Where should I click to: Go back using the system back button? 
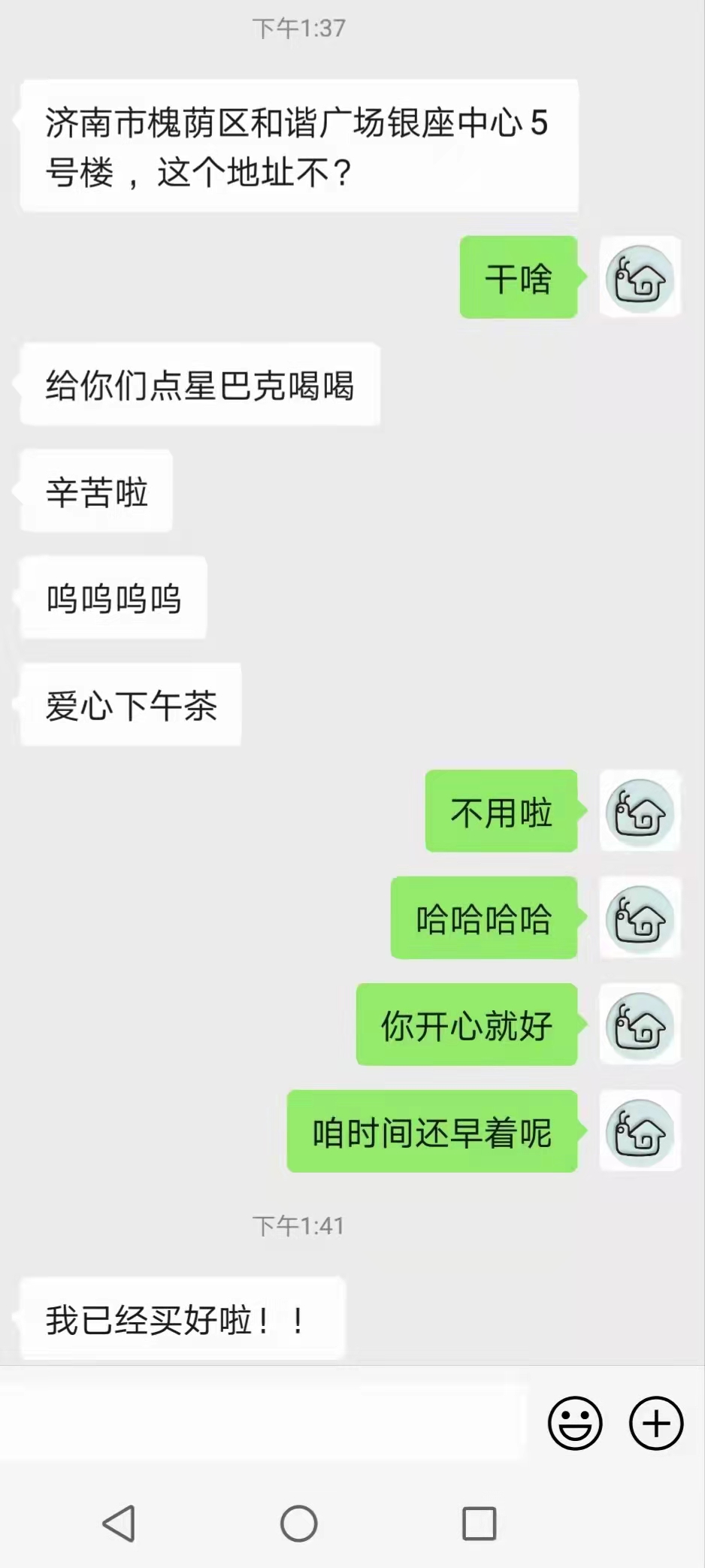click(x=119, y=1524)
